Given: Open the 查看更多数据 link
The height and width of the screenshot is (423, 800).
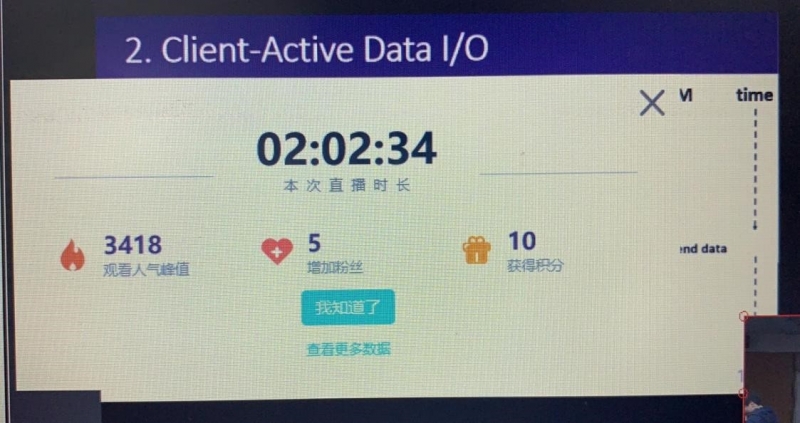Looking at the screenshot, I should click(x=349, y=349).
